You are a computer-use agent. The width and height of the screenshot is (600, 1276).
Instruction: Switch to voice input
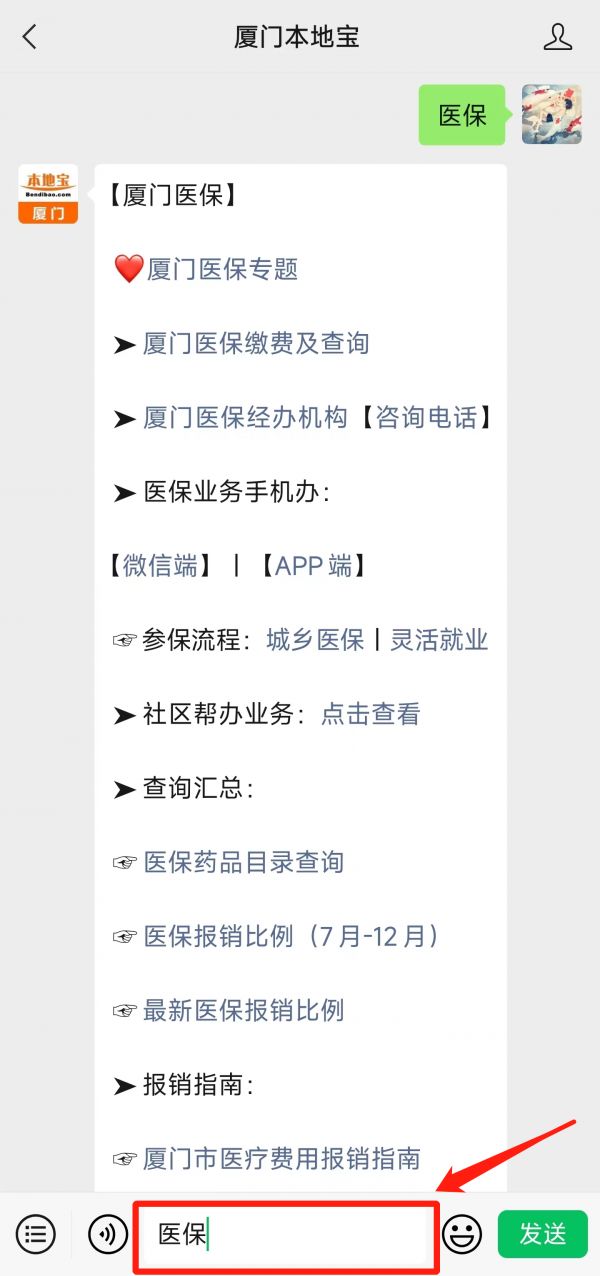(107, 1234)
